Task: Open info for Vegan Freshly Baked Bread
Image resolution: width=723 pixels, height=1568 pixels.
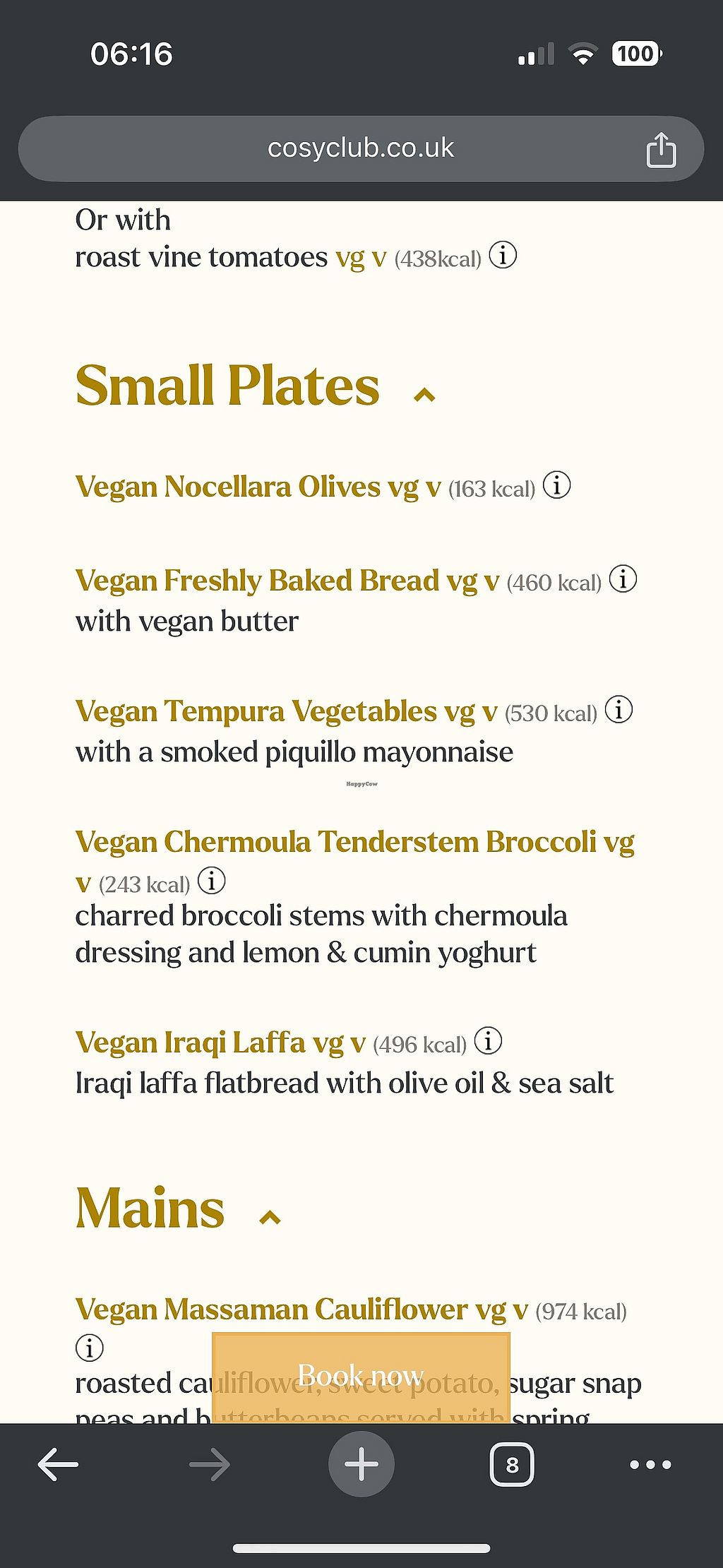Action: click(623, 579)
